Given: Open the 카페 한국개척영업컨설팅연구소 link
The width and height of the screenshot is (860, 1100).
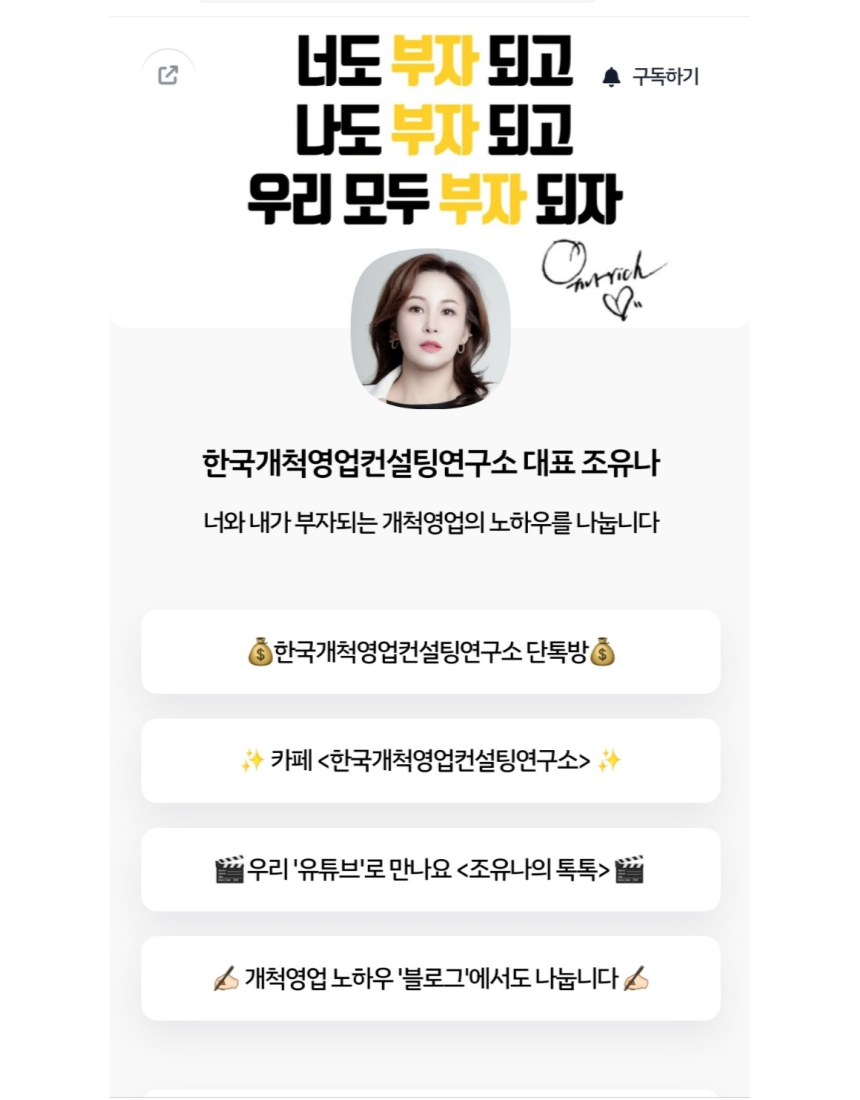Looking at the screenshot, I should (430, 761).
